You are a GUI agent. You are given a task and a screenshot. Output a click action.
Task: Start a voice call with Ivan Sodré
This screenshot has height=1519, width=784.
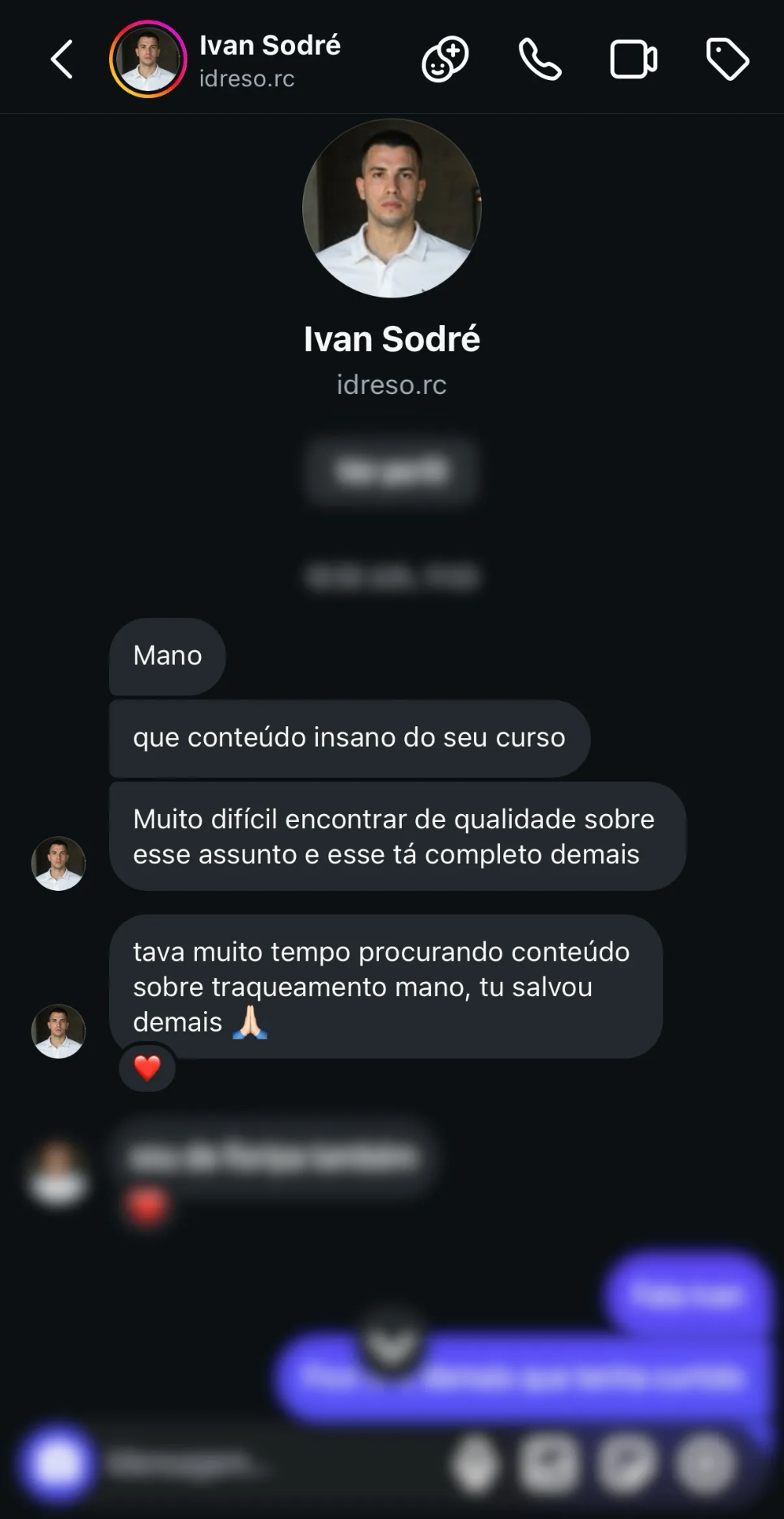pos(539,59)
